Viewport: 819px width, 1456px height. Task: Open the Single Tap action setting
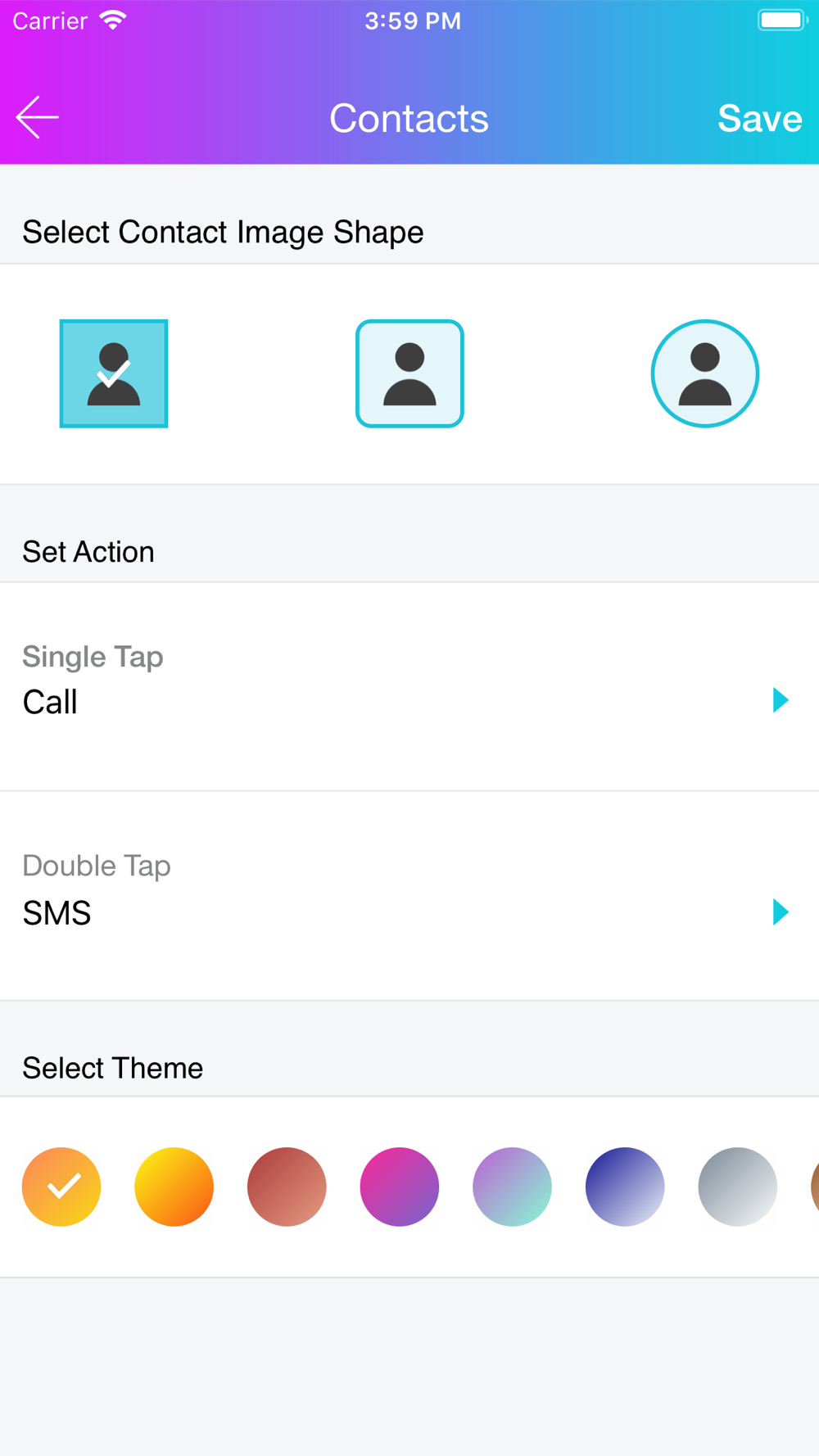(x=409, y=686)
